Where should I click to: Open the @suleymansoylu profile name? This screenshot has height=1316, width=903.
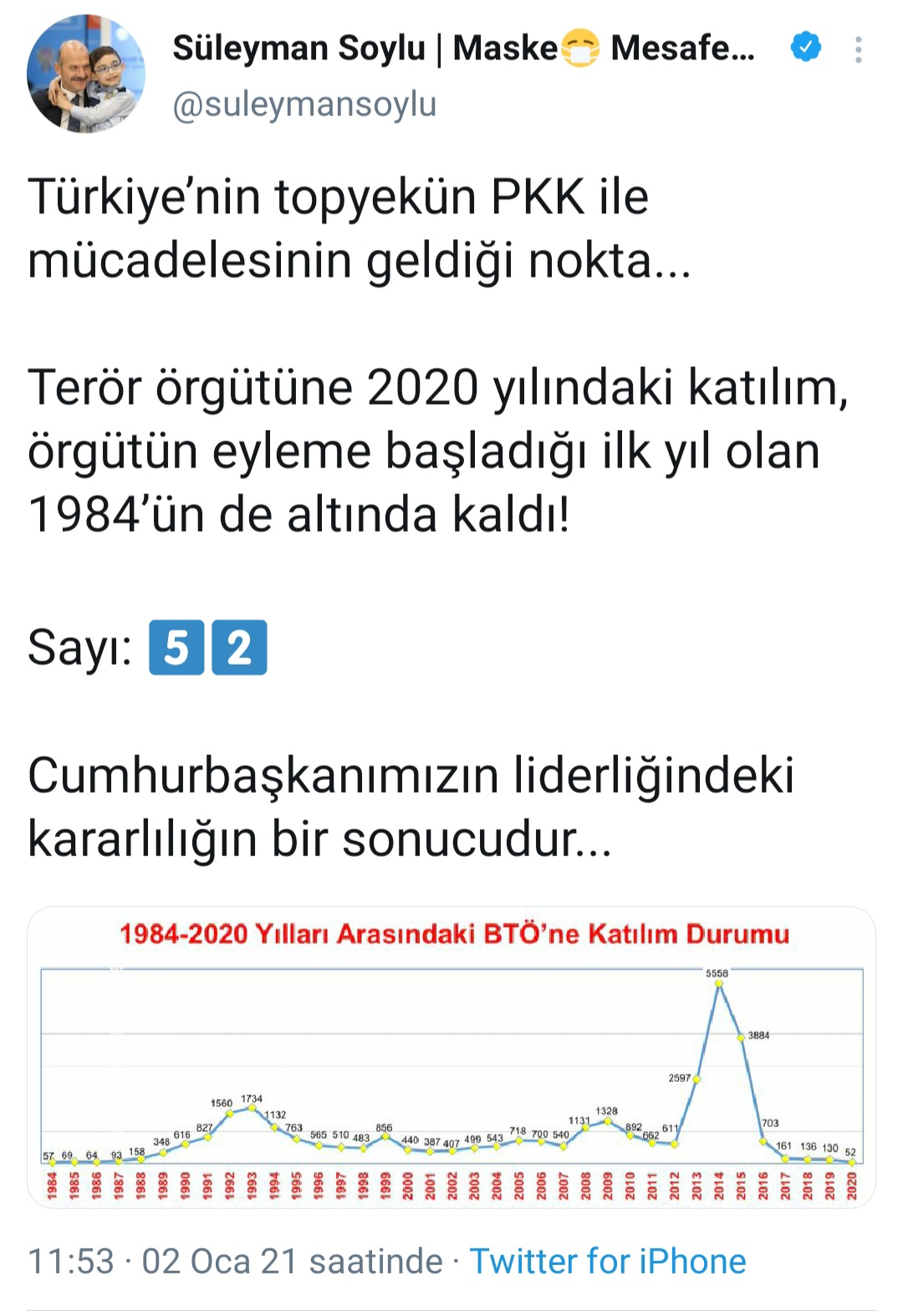click(304, 105)
